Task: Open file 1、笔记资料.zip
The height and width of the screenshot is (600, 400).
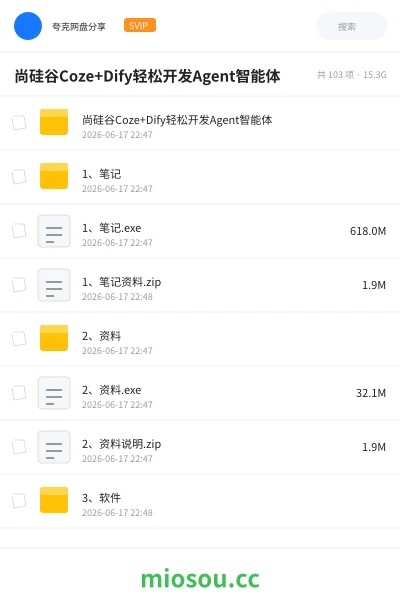Action: pos(200,285)
